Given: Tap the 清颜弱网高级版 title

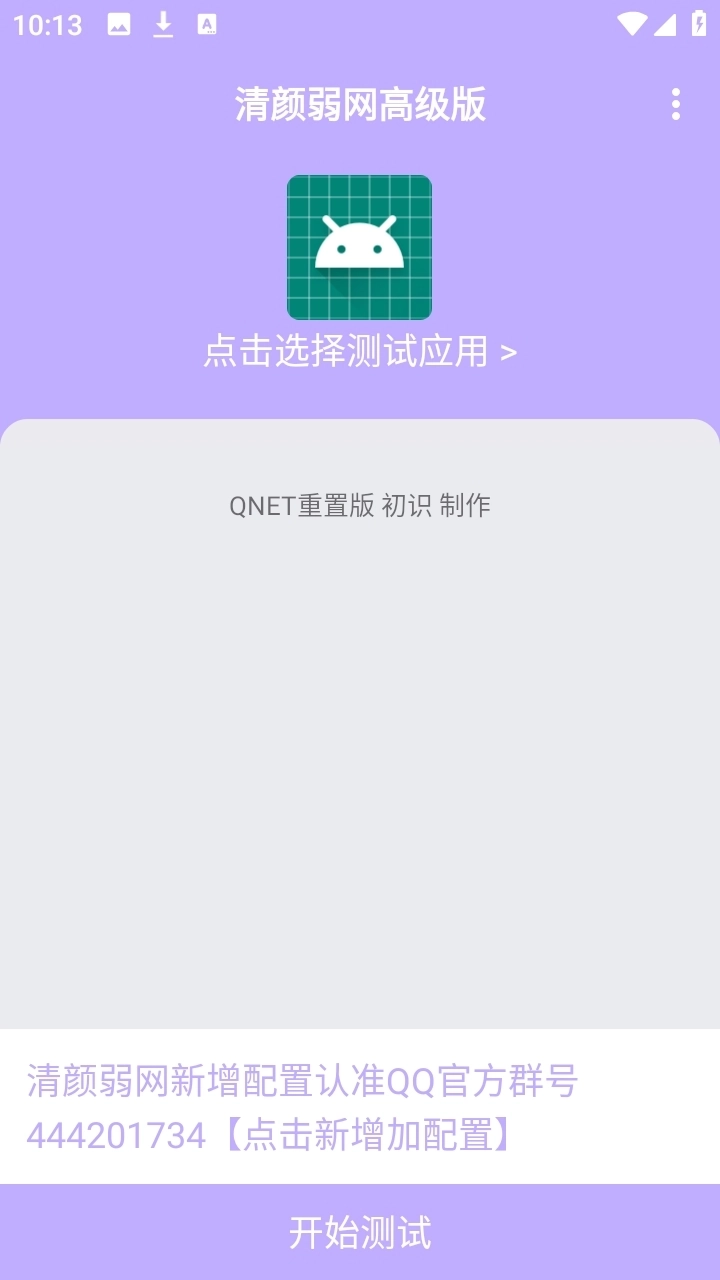Looking at the screenshot, I should pos(359,105).
